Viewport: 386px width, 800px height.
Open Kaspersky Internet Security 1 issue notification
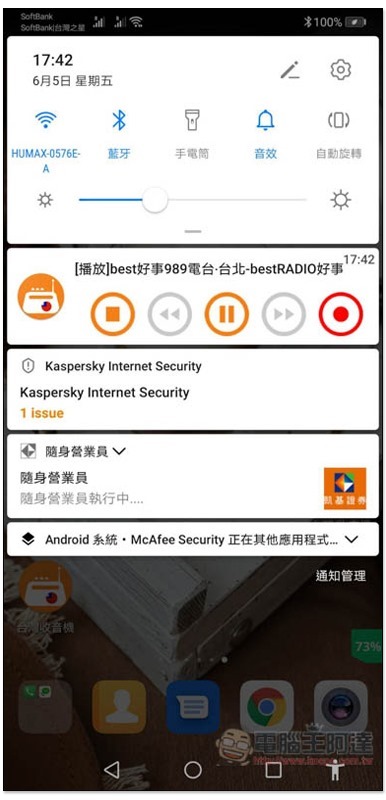[x=193, y=390]
